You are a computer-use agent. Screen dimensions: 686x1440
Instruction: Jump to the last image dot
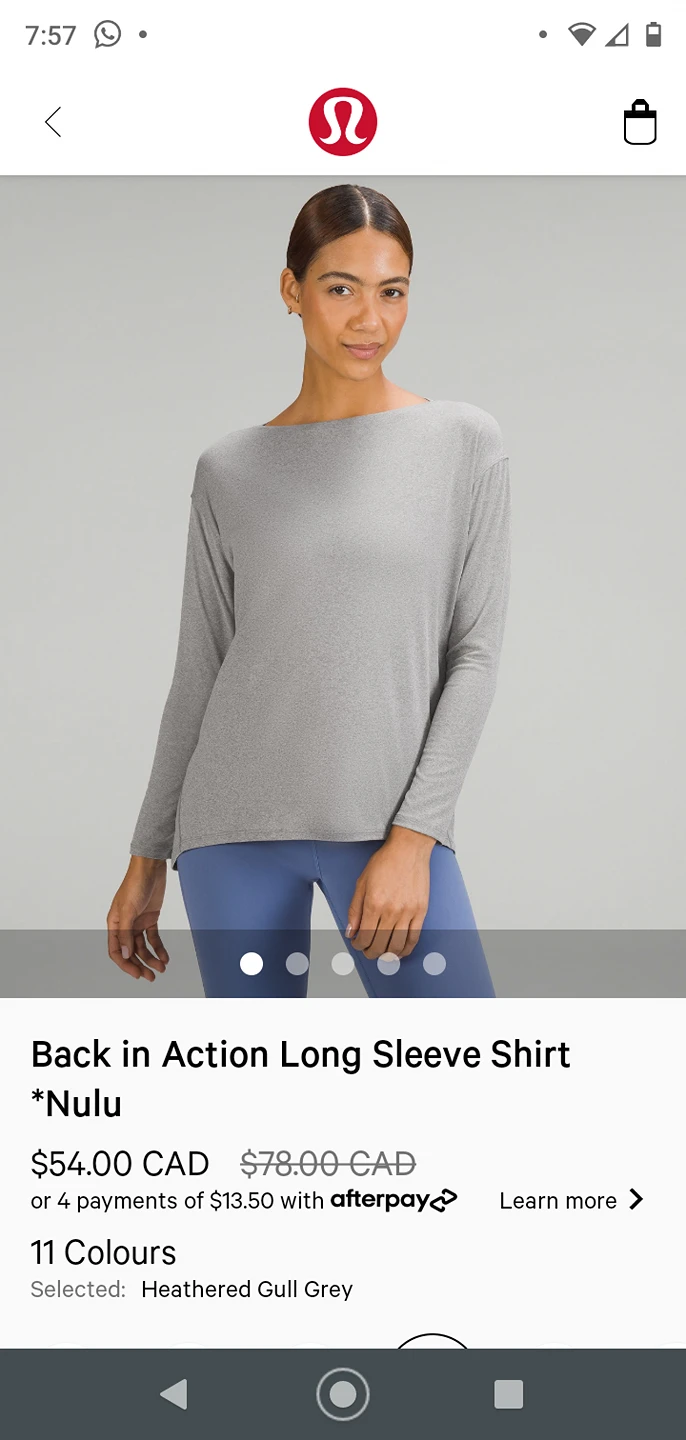point(434,963)
